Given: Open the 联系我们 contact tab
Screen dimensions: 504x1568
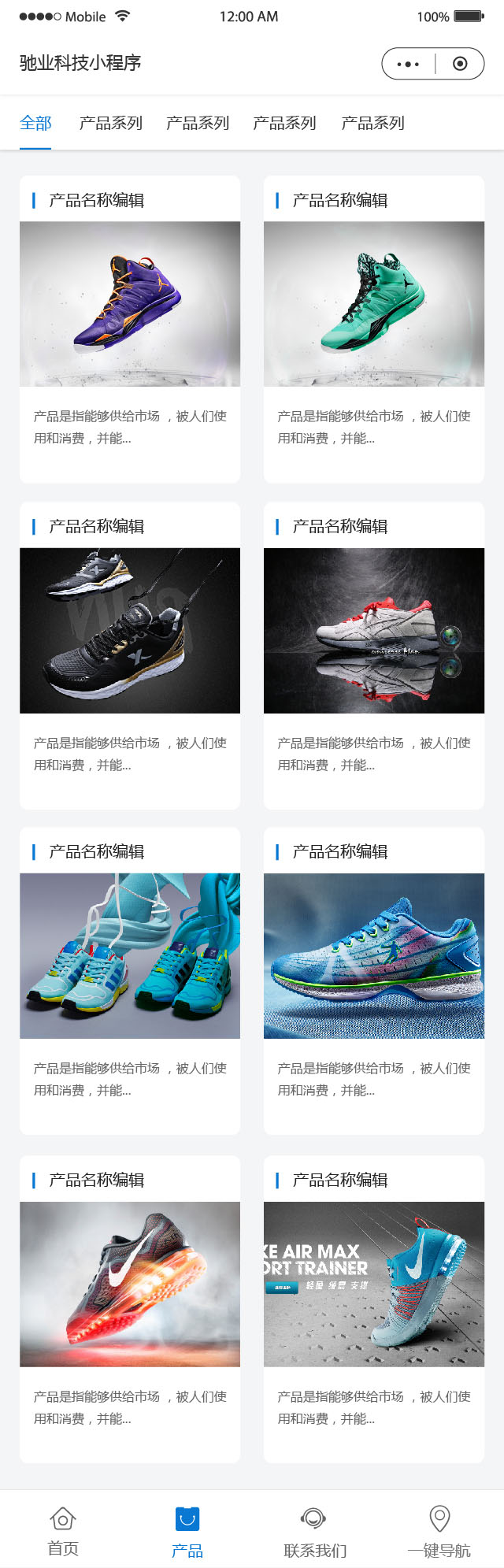Looking at the screenshot, I should coord(314,1531).
